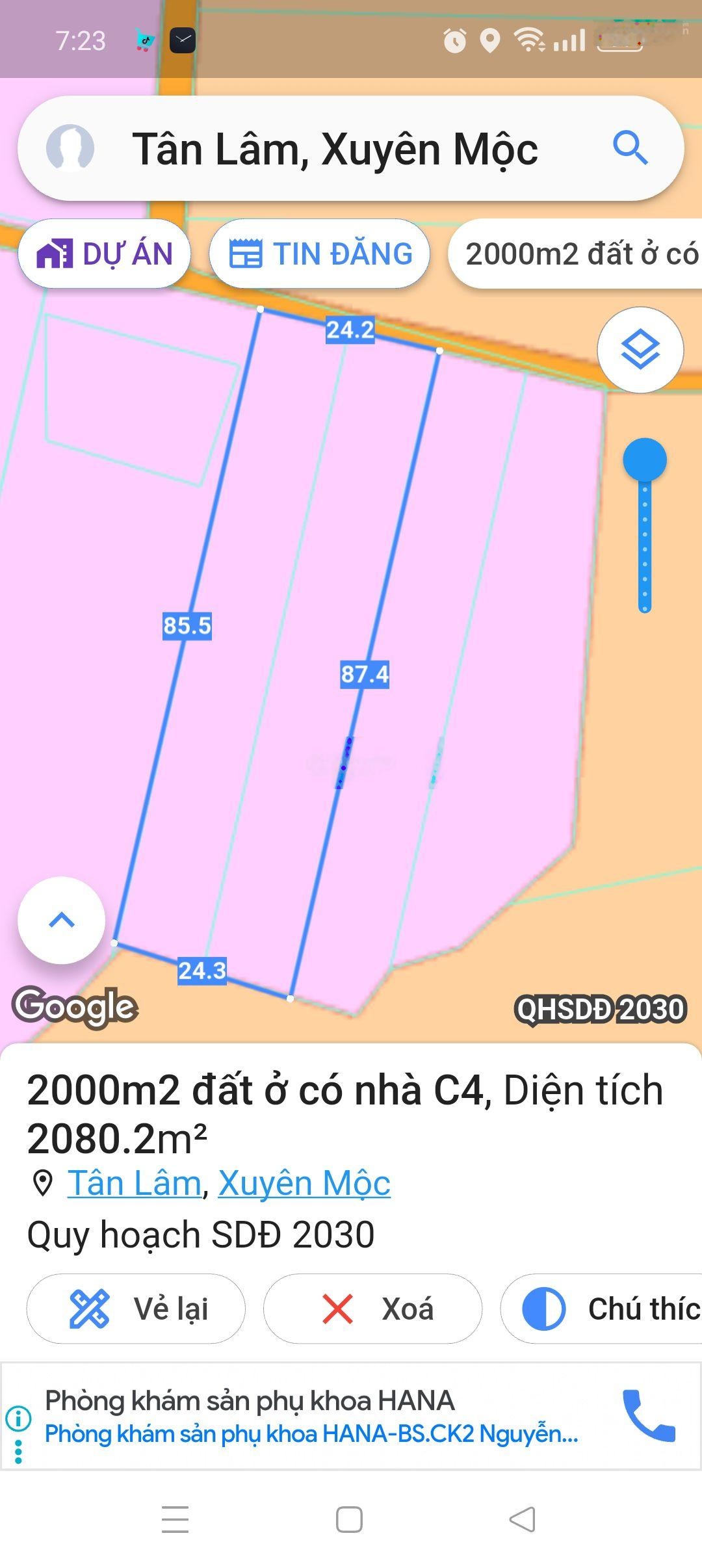Image resolution: width=702 pixels, height=1568 pixels.
Task: Select the TIN ĐĂNG chip
Action: pyautogui.click(x=320, y=254)
